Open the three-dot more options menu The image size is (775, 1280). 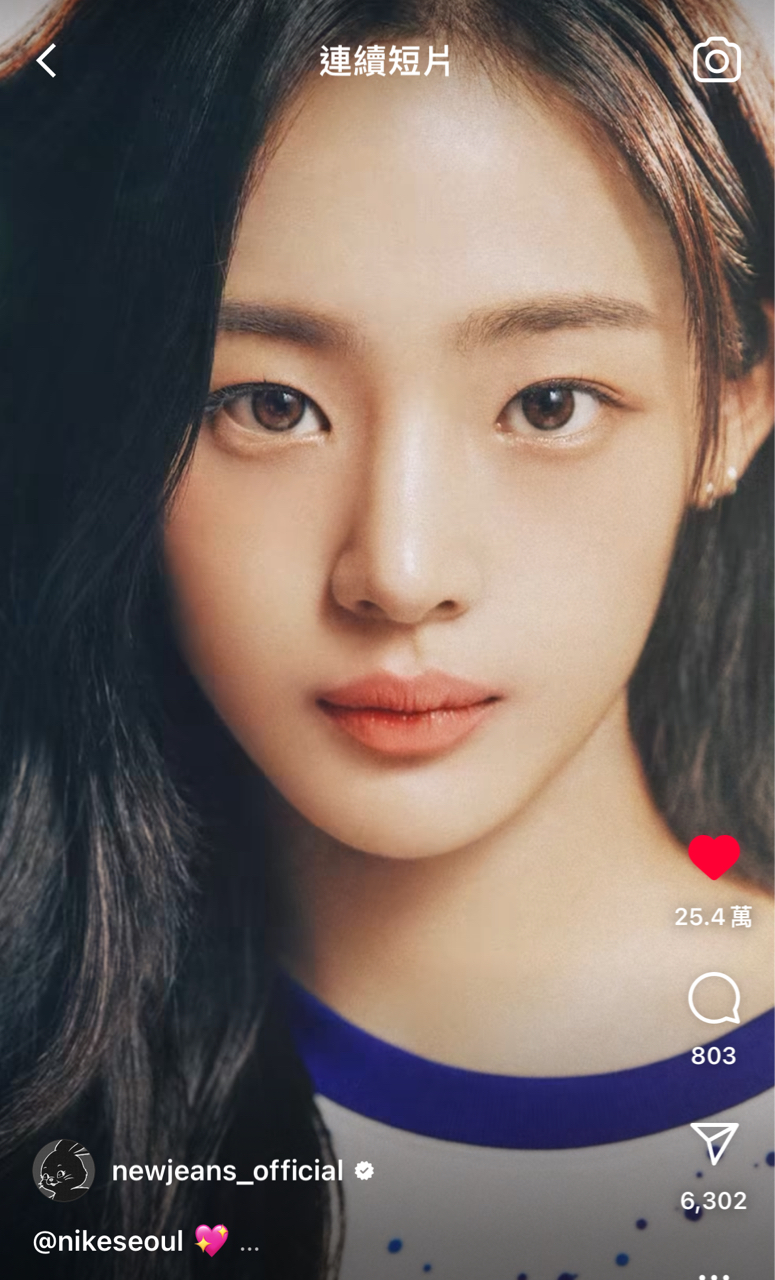pos(714,1275)
